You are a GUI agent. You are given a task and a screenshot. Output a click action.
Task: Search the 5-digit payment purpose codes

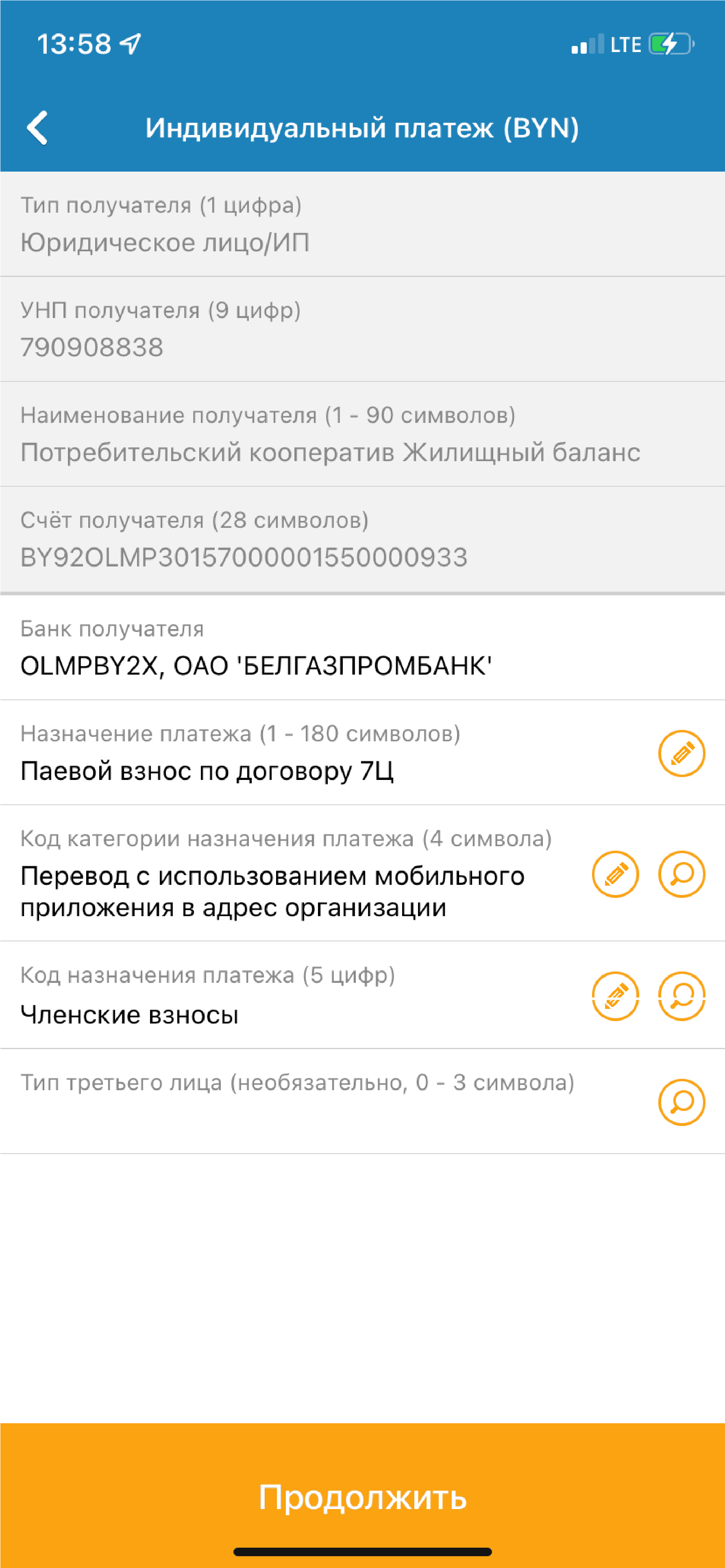coord(681,995)
